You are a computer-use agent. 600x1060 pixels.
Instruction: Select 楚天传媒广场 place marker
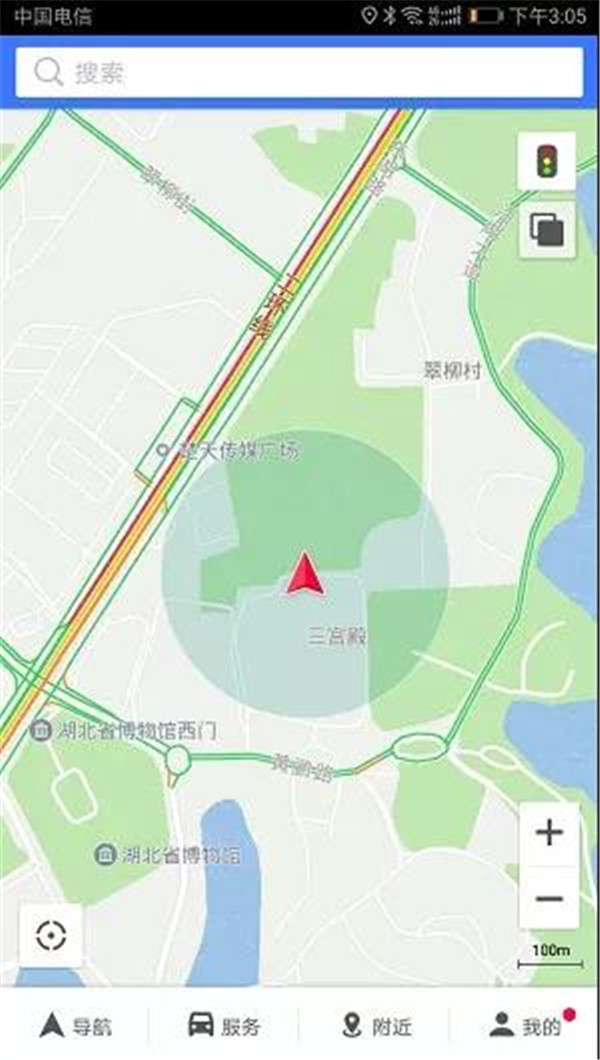pyautogui.click(x=163, y=451)
